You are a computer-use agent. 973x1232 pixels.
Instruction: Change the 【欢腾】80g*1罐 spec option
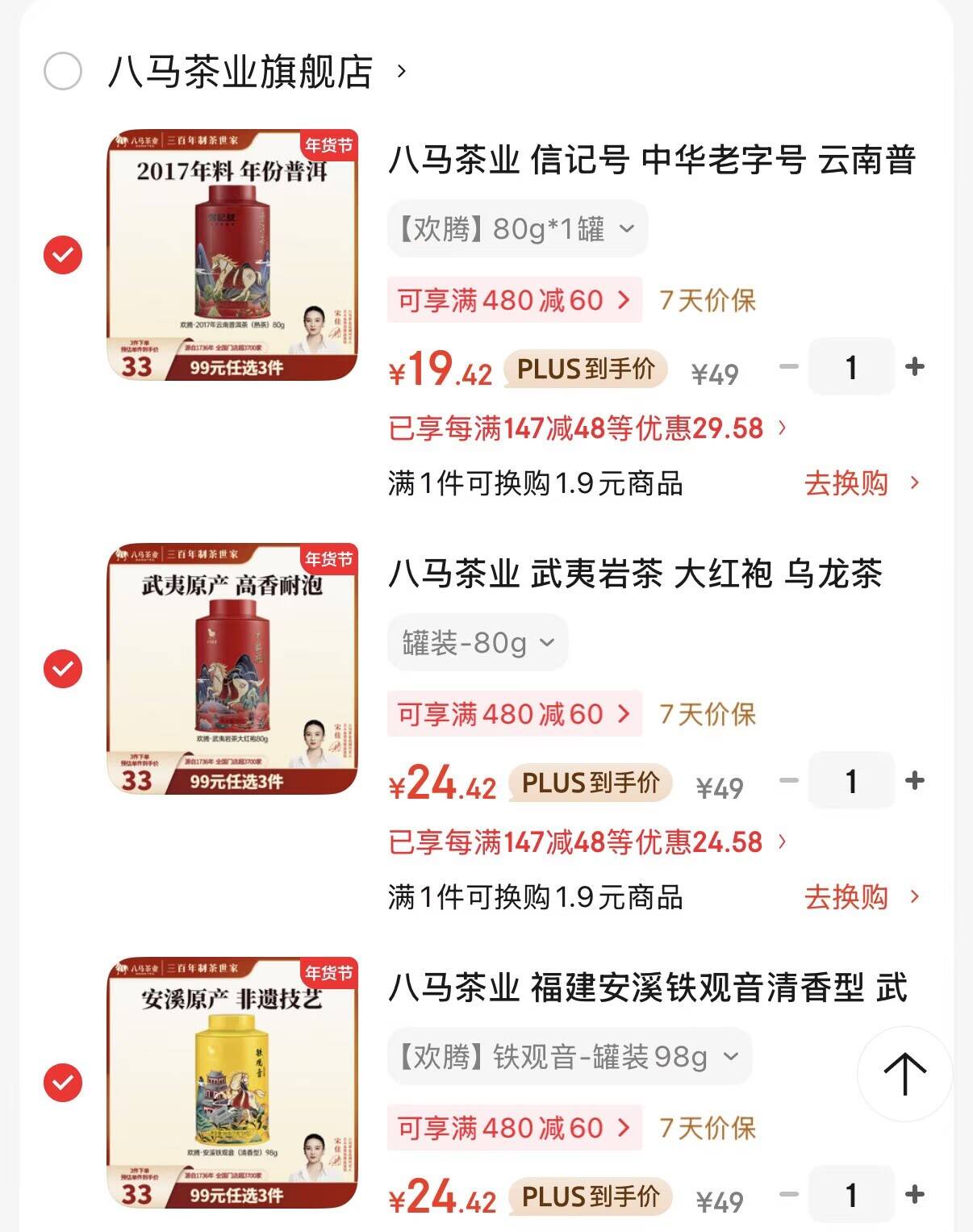pos(517,229)
